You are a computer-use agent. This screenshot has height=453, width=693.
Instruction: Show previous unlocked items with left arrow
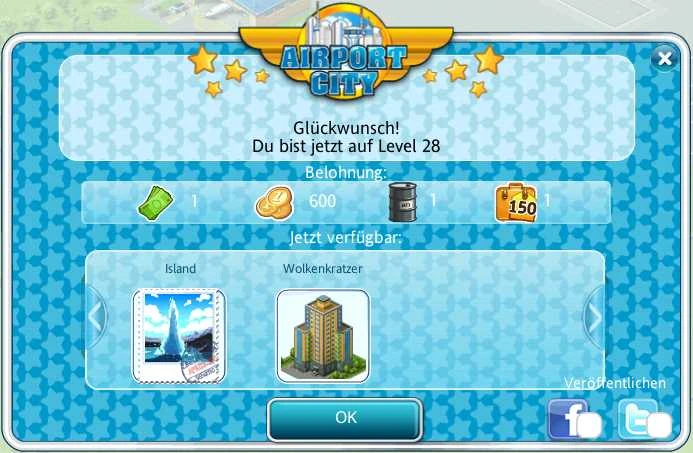(x=96, y=317)
